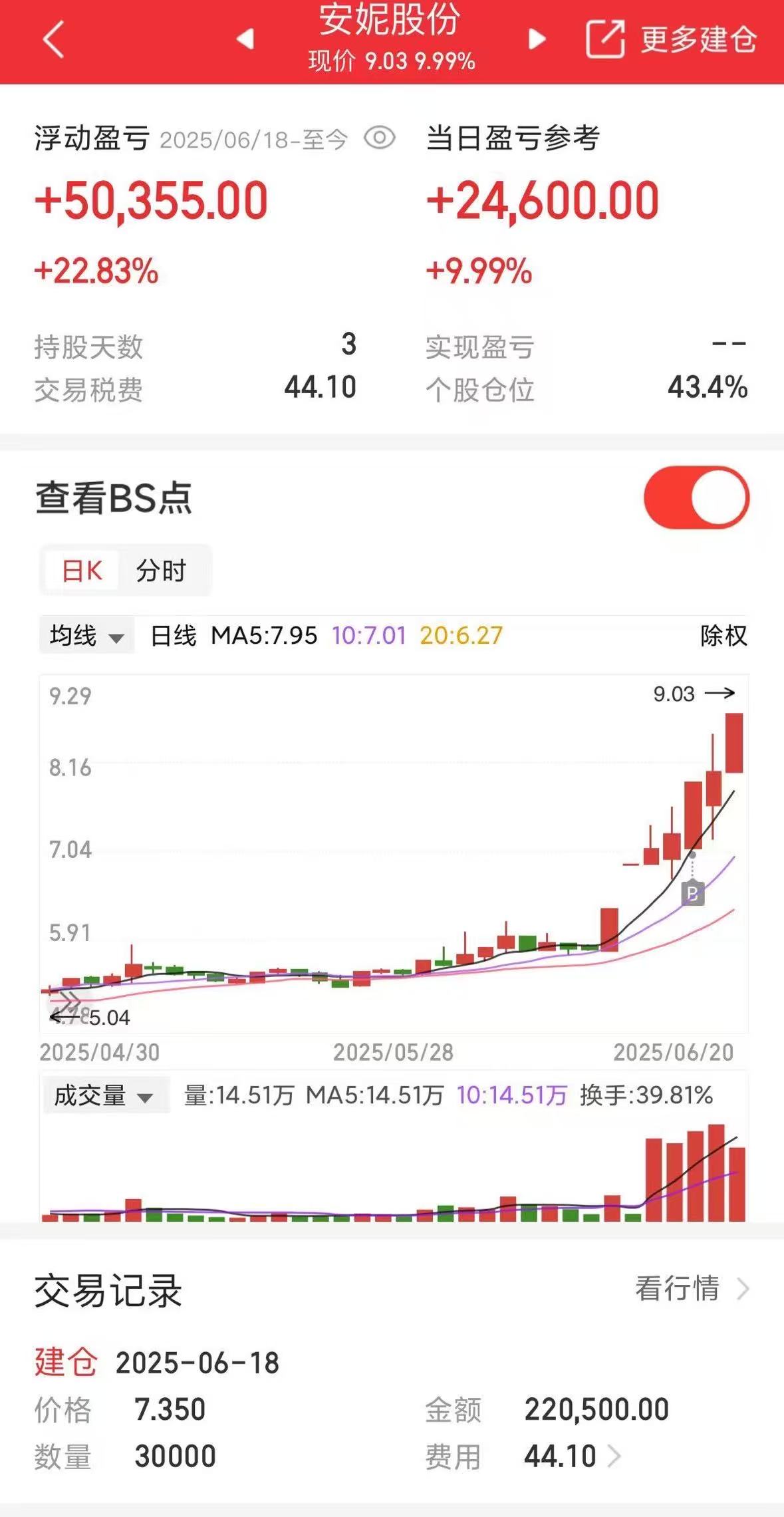
Task: Tap the double-arrow icon on the chart
Action: [66, 1001]
